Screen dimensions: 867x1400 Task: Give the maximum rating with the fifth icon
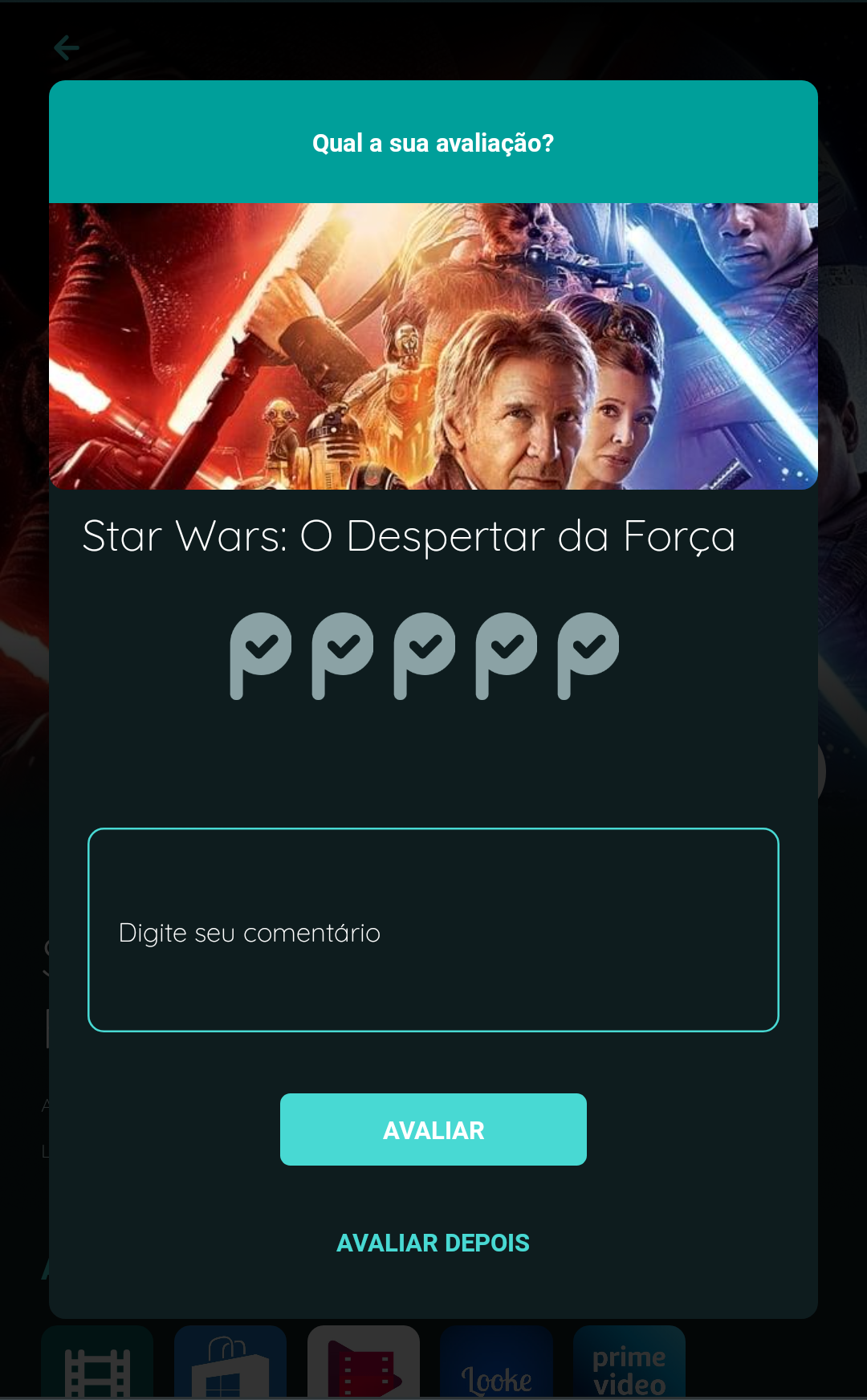(x=588, y=654)
